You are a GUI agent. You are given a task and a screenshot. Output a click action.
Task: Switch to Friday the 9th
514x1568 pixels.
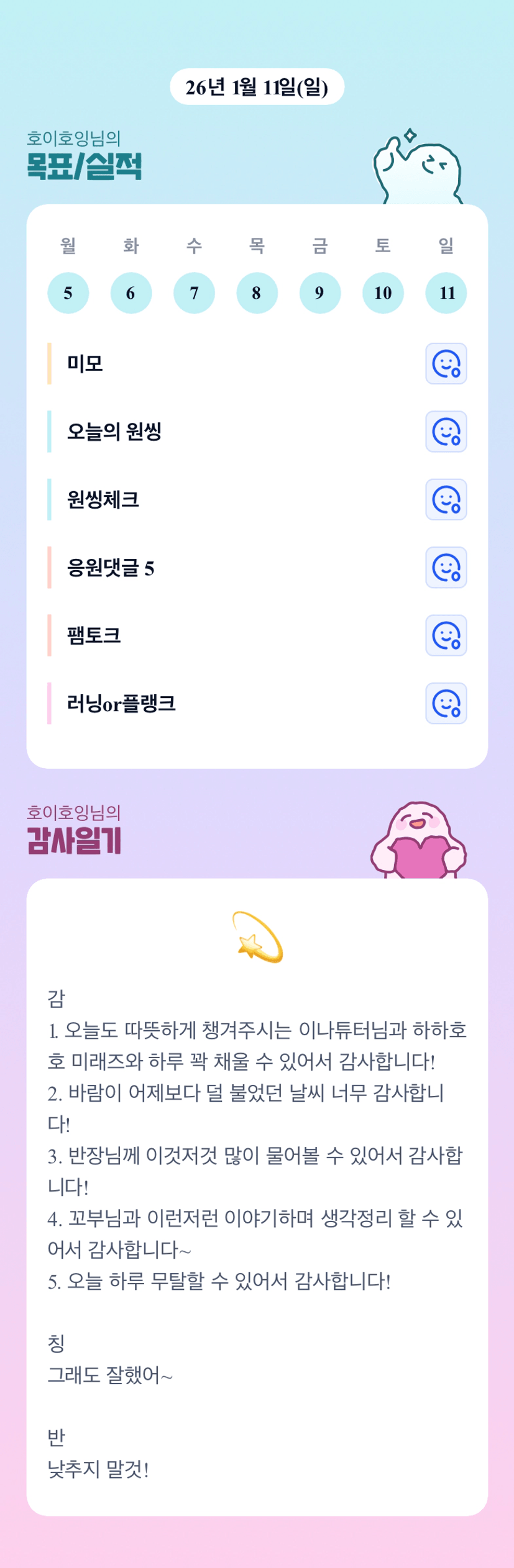(319, 293)
